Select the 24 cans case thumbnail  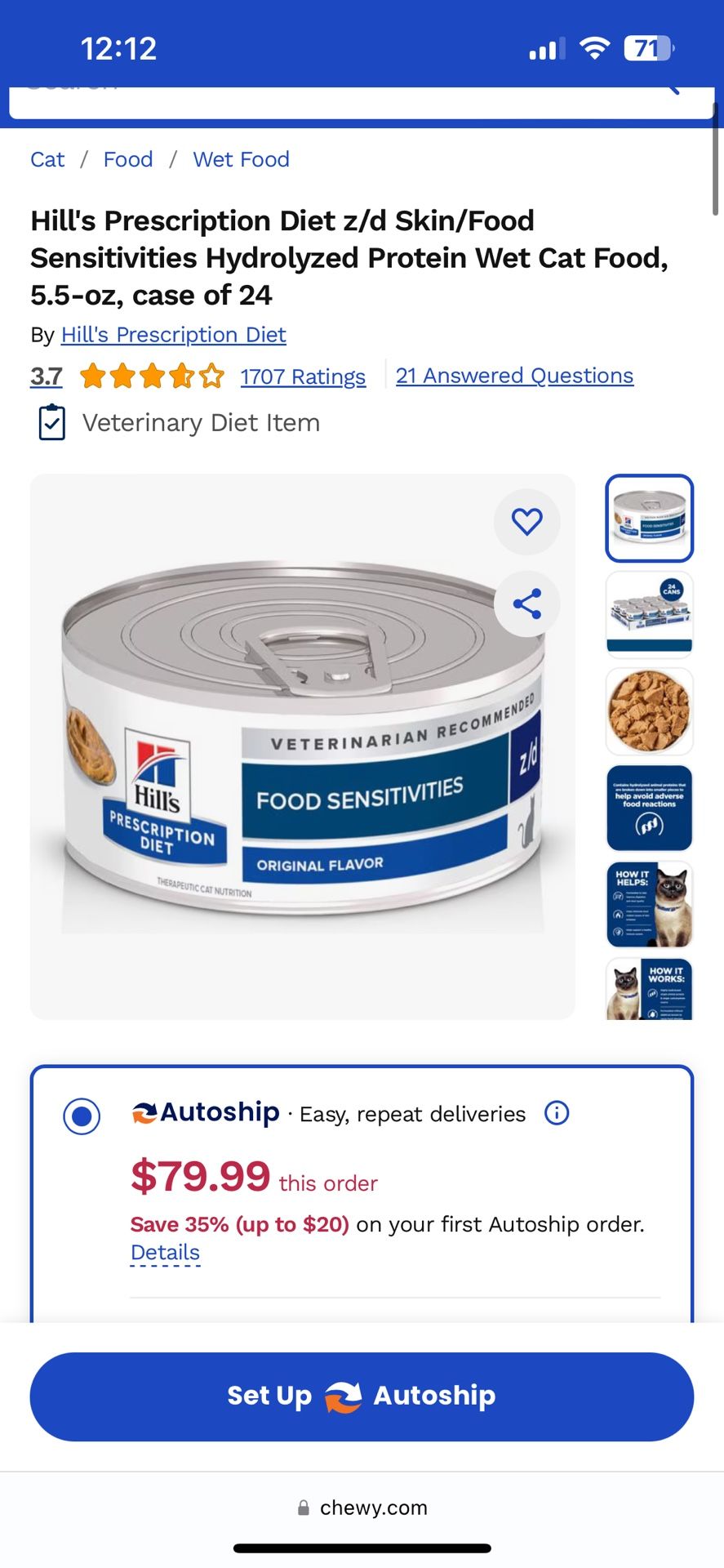[649, 614]
